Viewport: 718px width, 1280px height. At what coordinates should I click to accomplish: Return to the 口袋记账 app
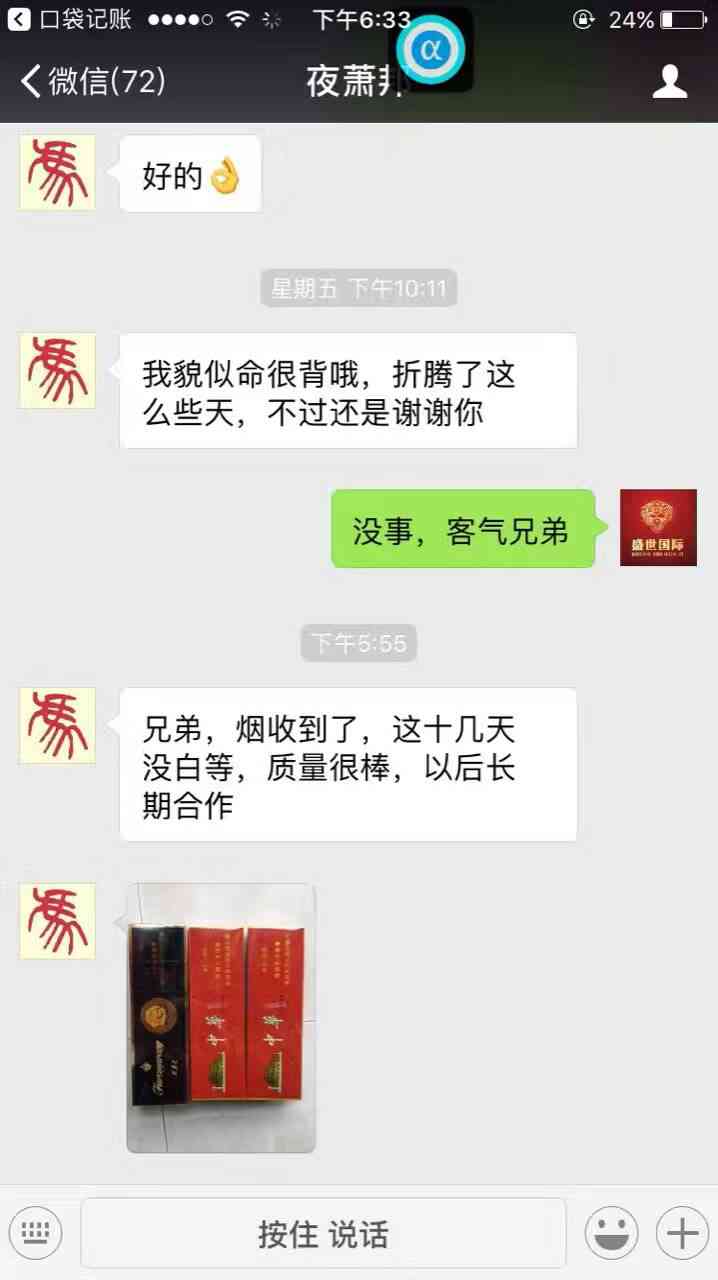tap(70, 19)
